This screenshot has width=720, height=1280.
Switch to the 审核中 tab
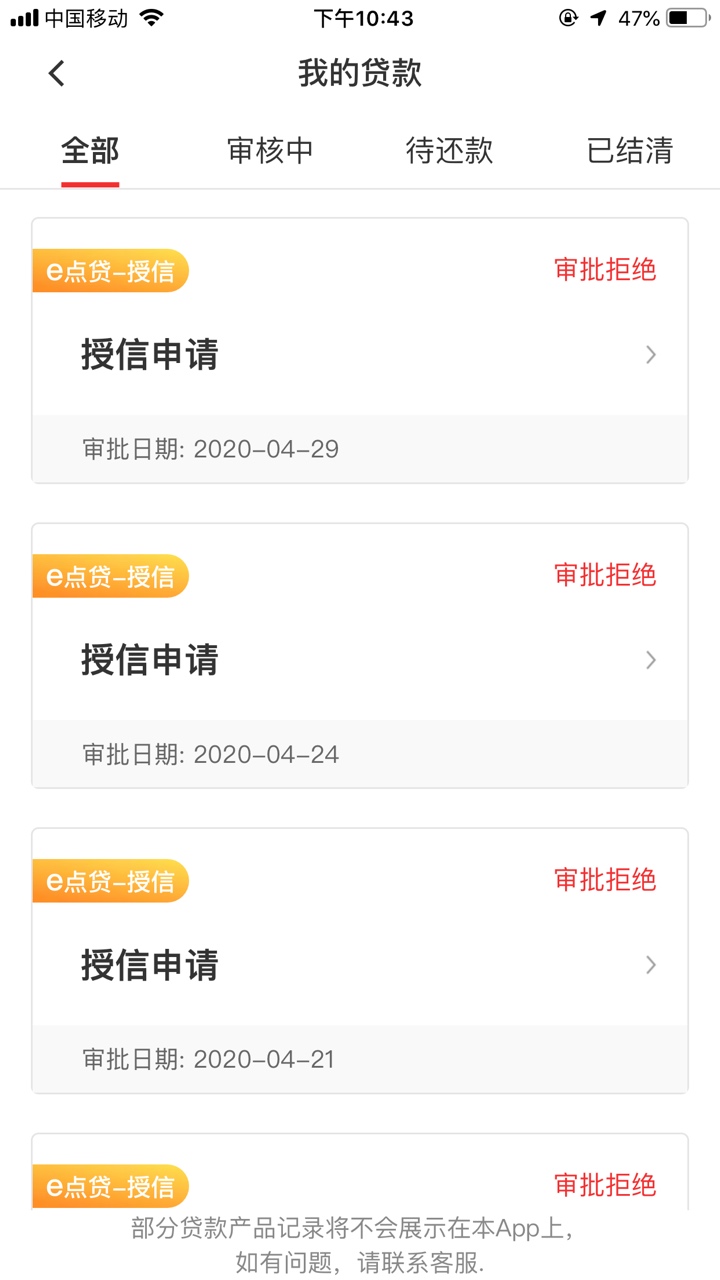click(270, 151)
